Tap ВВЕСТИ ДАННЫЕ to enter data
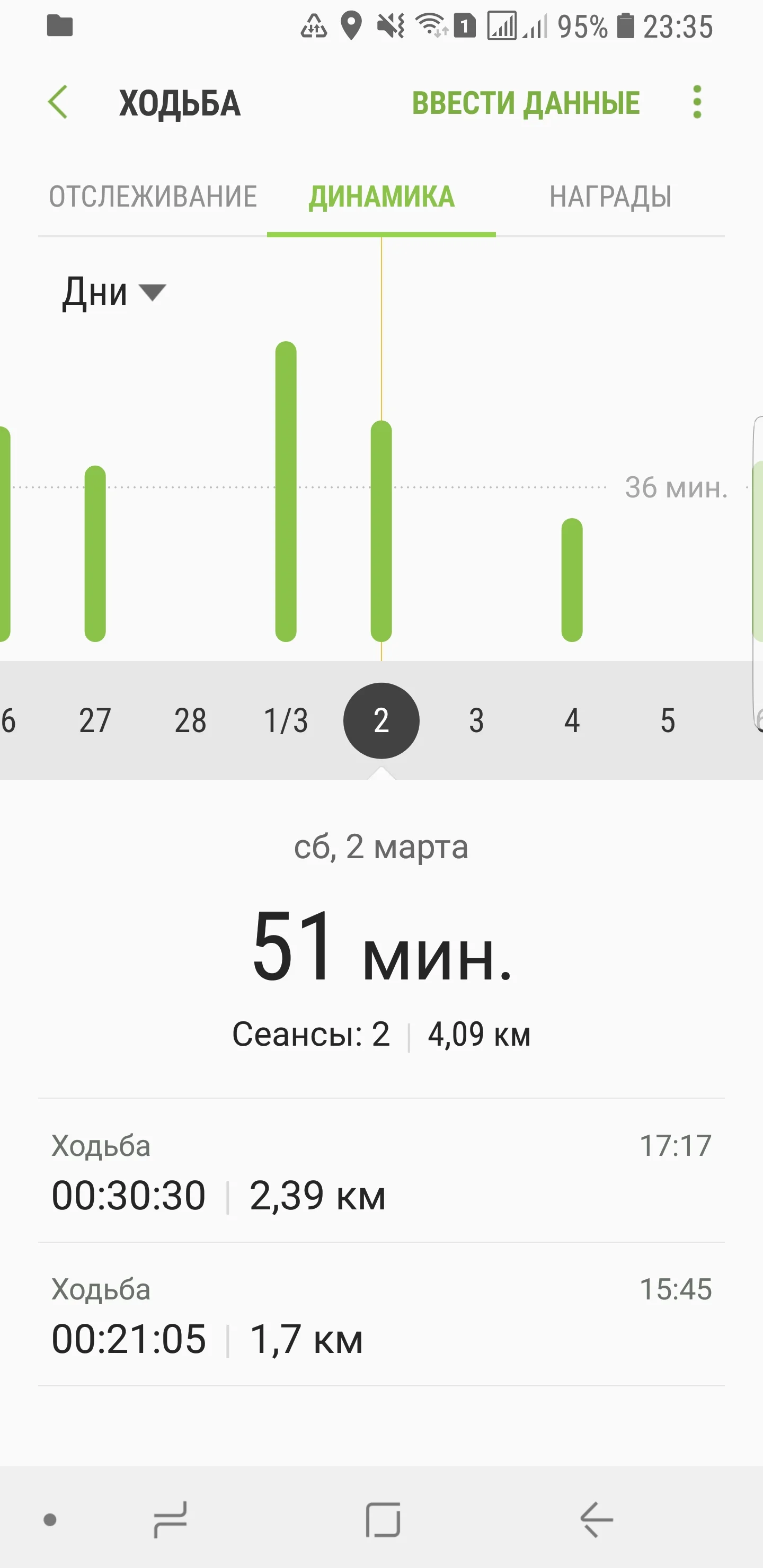Image resolution: width=763 pixels, height=1568 pixels. [x=526, y=102]
